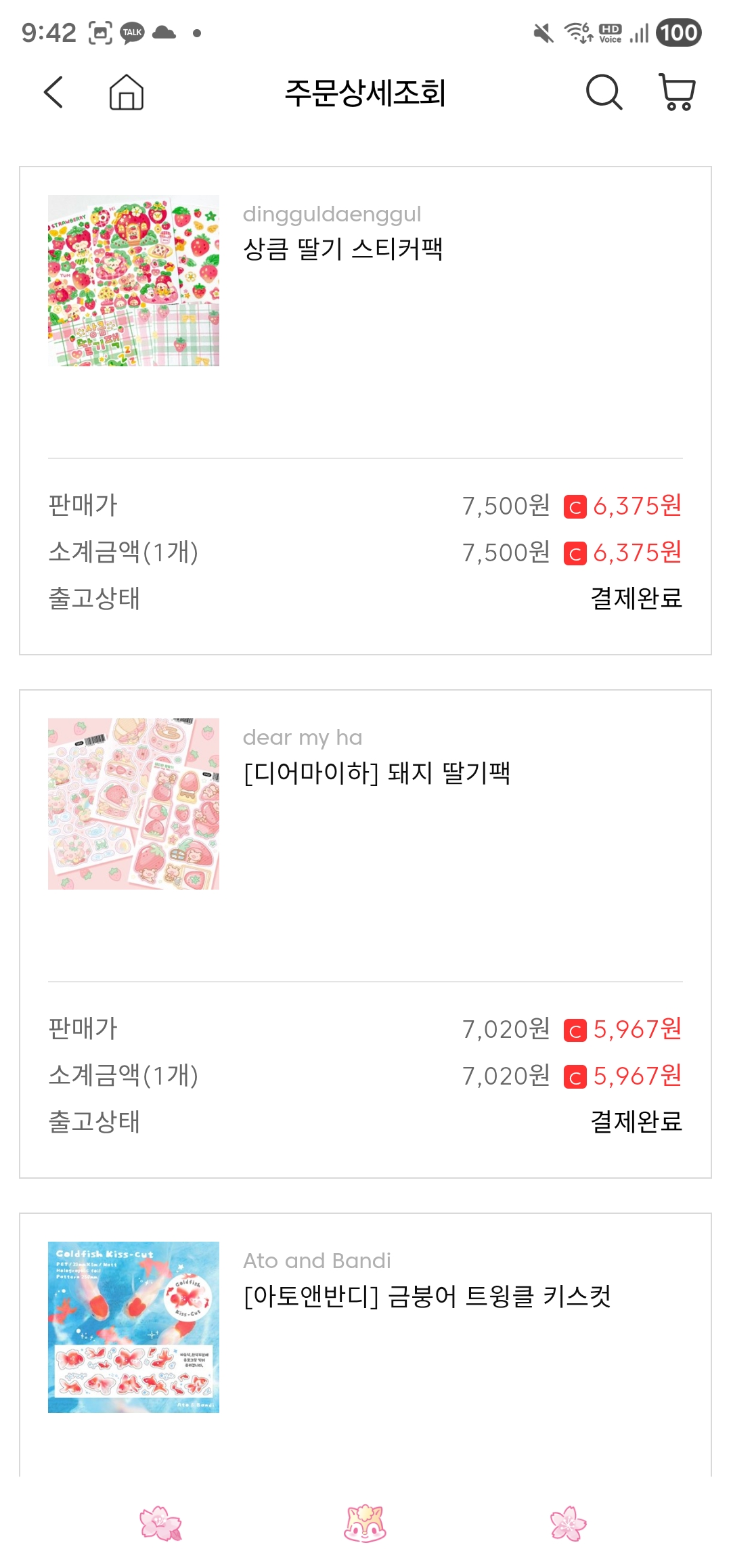Open the 돼지 딸기팩 product image

(133, 804)
